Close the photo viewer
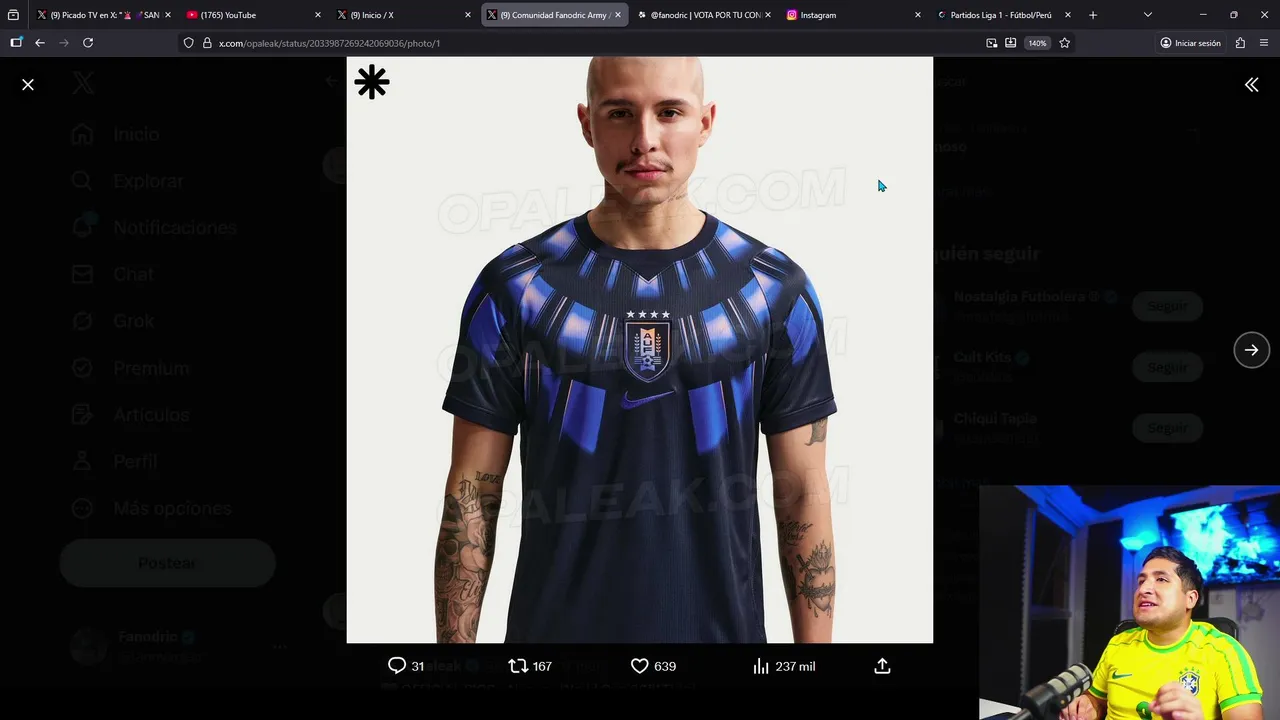The width and height of the screenshot is (1280, 720). coord(28,85)
